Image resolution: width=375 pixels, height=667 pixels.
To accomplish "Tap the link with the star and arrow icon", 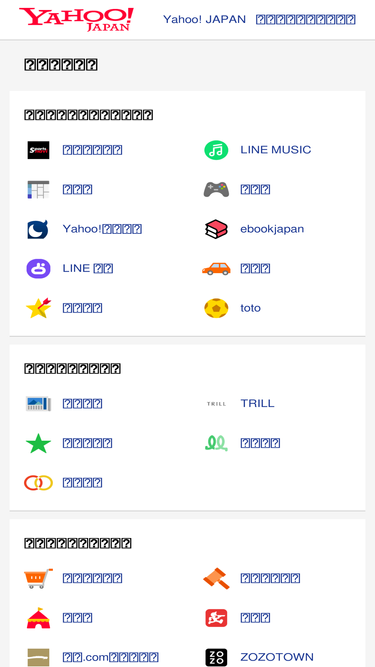I will tap(82, 308).
